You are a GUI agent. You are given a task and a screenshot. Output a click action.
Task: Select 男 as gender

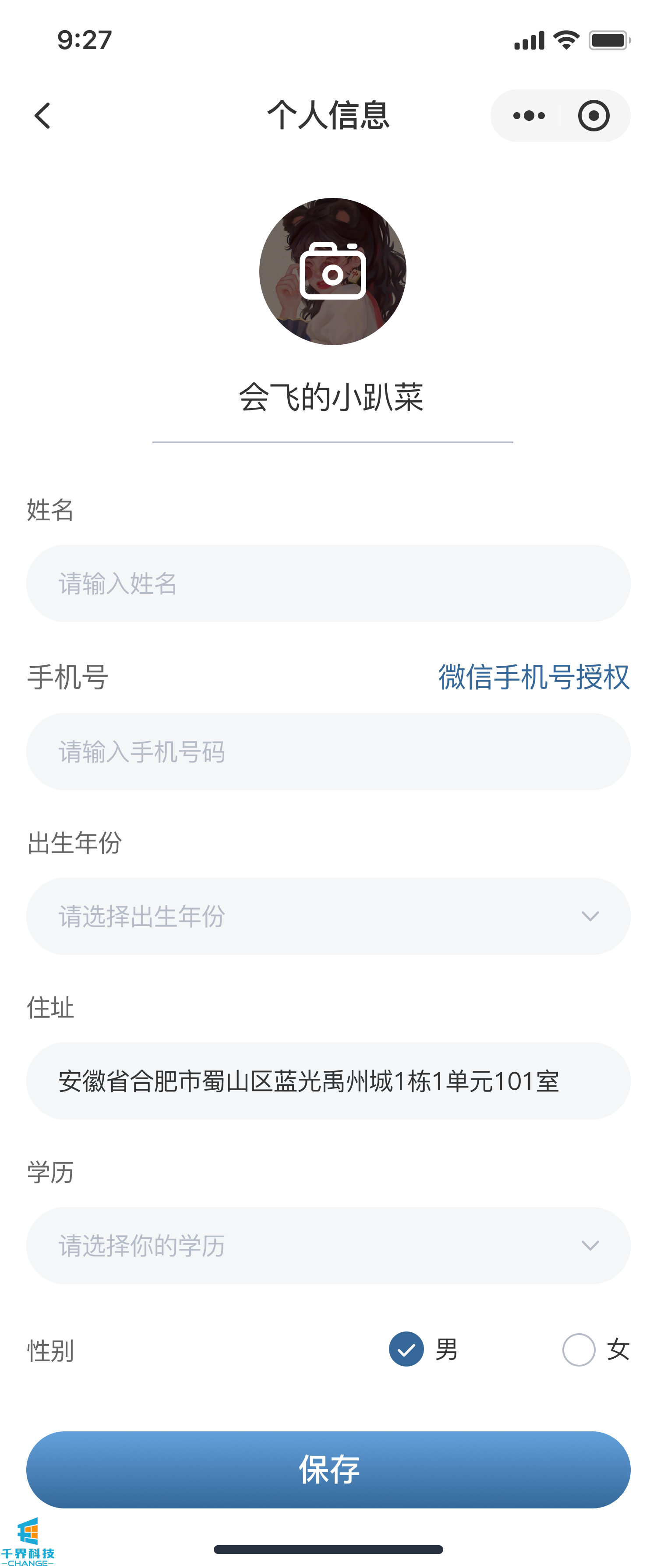pyautogui.click(x=407, y=1349)
